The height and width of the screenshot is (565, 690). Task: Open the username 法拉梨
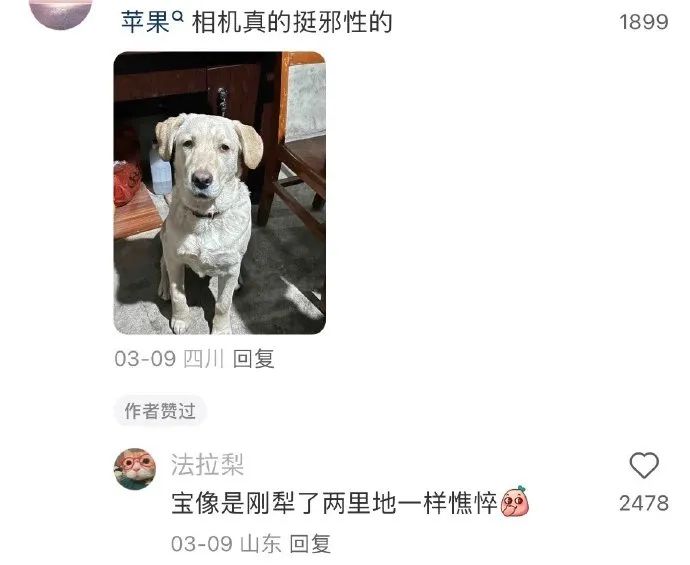pyautogui.click(x=207, y=465)
